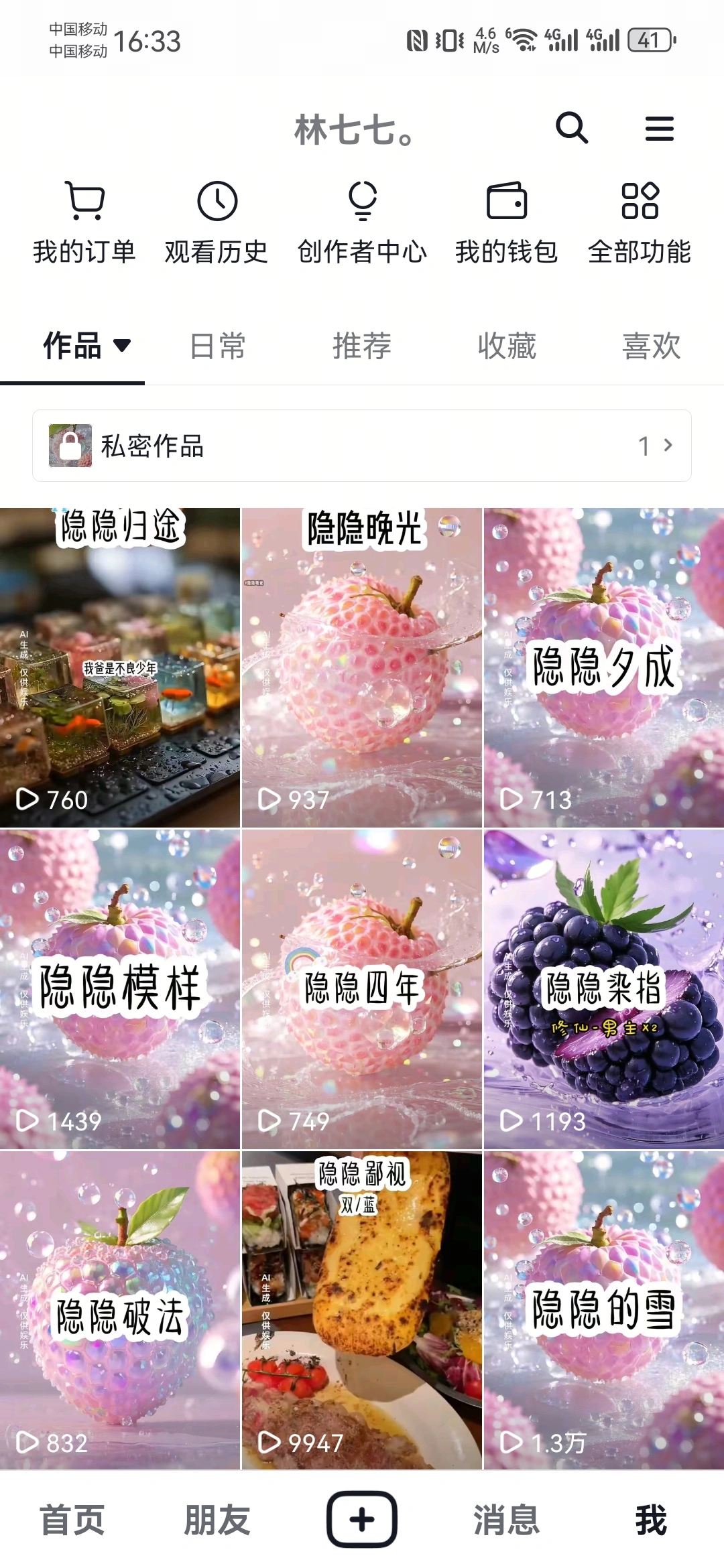724x1568 pixels.
Task: Open 私密作品 via the right chevron
Action: pyautogui.click(x=668, y=444)
